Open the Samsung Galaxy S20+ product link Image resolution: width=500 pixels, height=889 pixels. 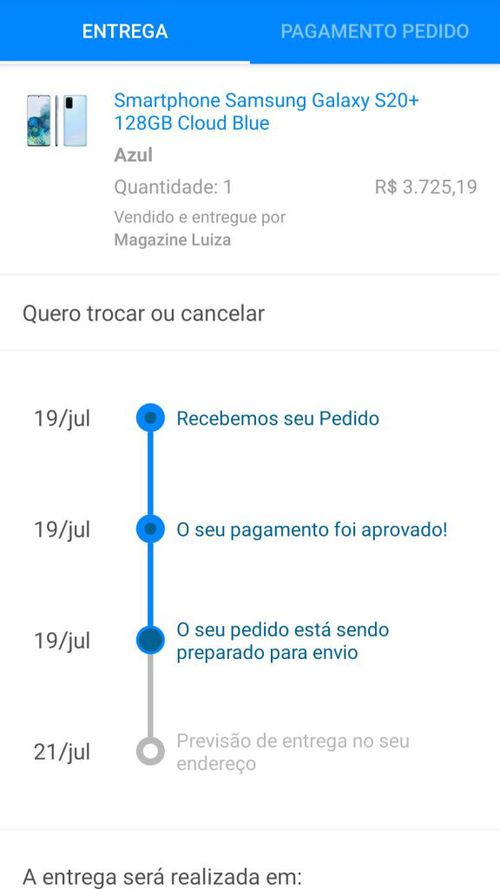coord(266,112)
